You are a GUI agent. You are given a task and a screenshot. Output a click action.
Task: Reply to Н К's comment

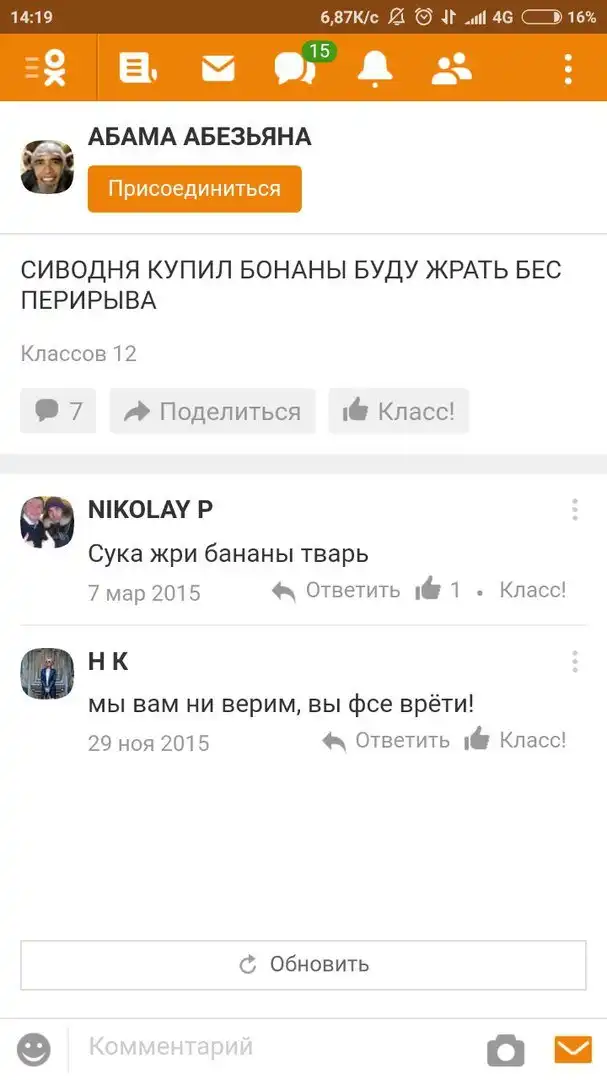pos(386,741)
